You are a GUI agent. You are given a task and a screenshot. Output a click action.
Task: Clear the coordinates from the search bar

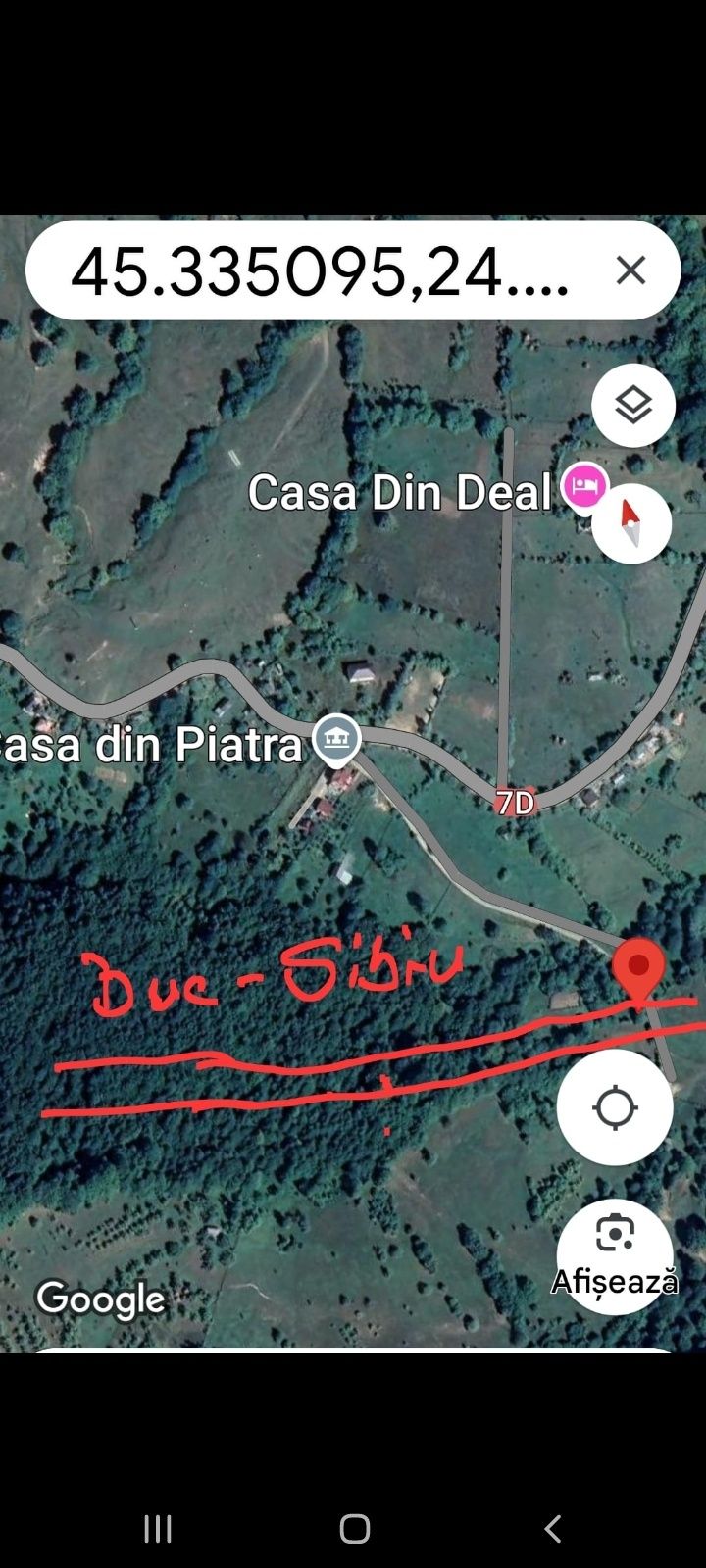[630, 269]
